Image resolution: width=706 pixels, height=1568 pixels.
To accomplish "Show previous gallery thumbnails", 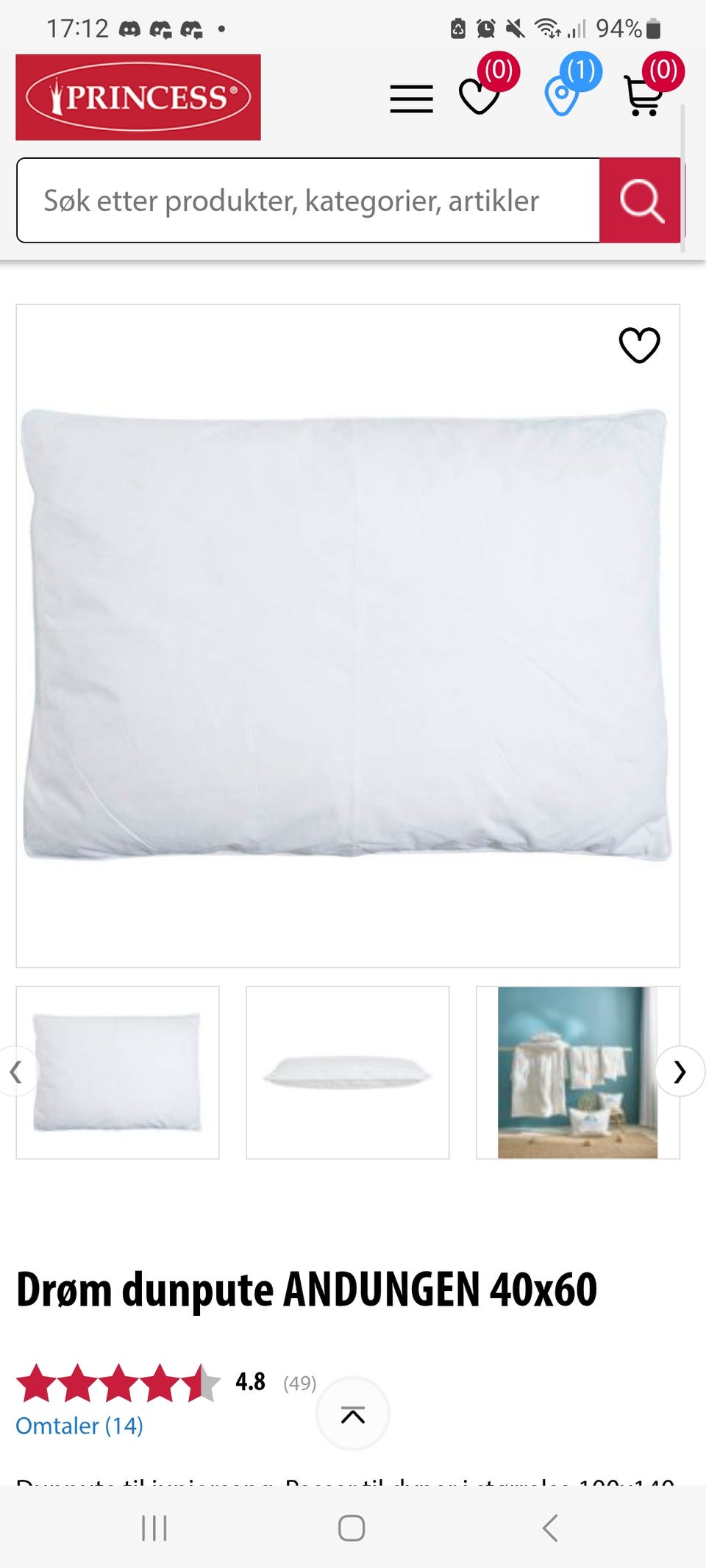I will (15, 1072).
